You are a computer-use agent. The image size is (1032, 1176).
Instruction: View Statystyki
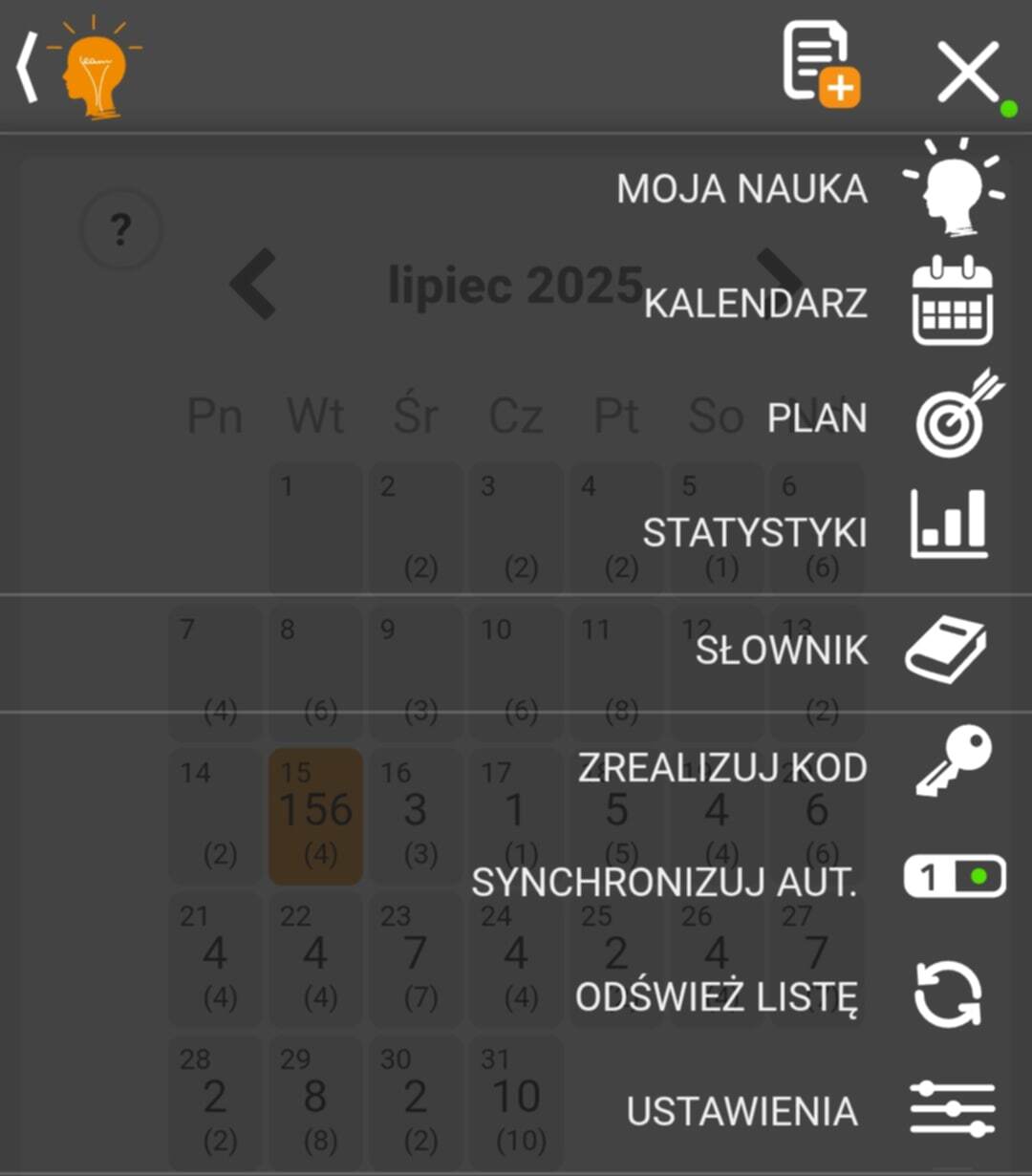(755, 533)
